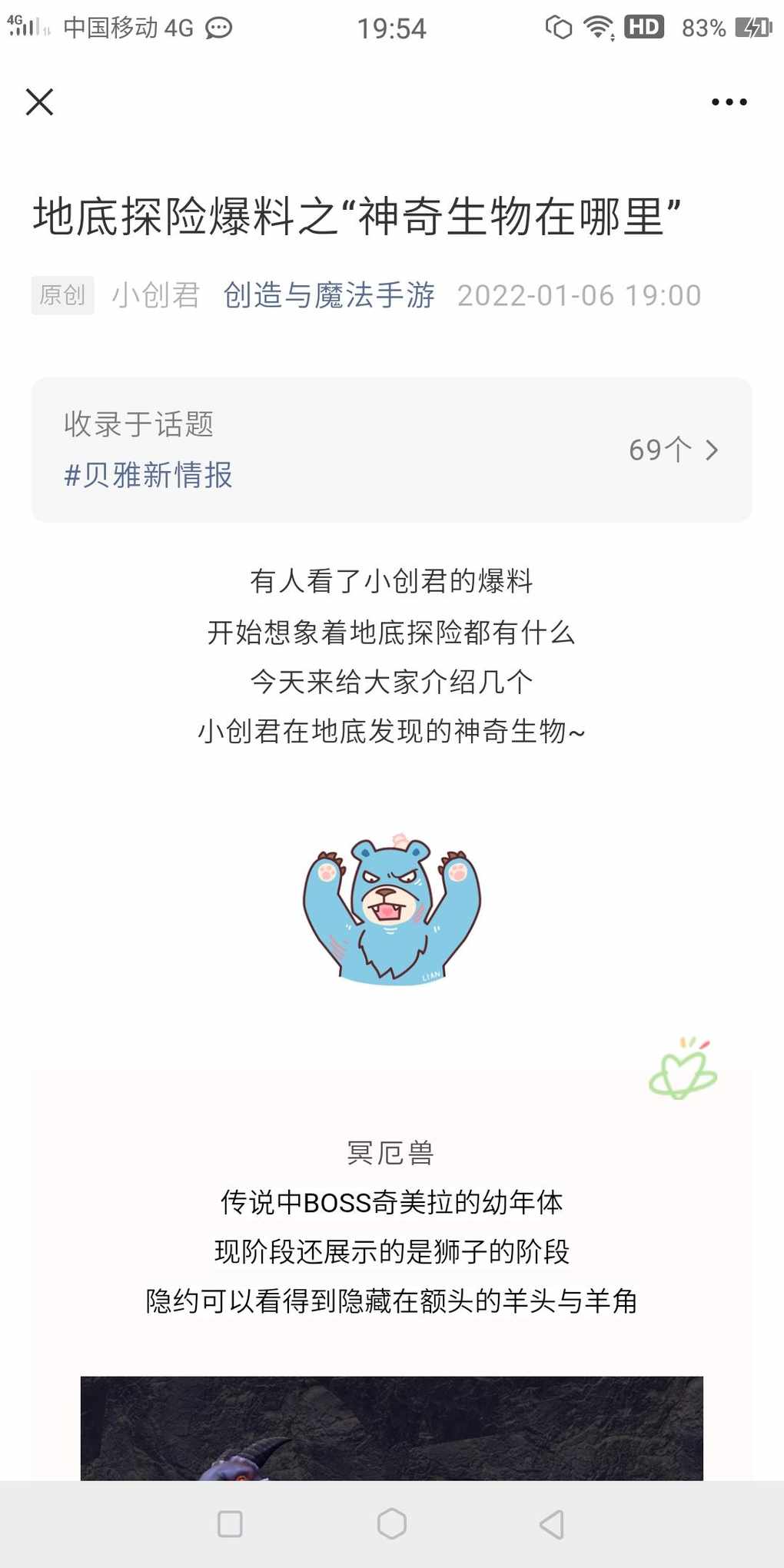The height and width of the screenshot is (1568, 784).
Task: Open the three-dot overflow menu
Action: click(x=729, y=101)
